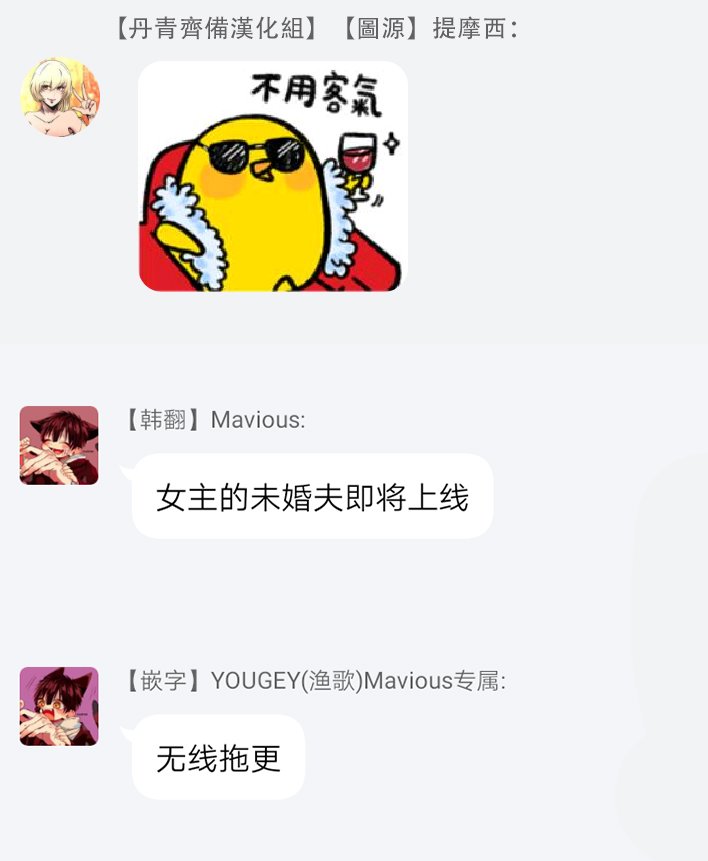View the 不用客氣 duck sticker
The width and height of the screenshot is (708, 861).
273,177
